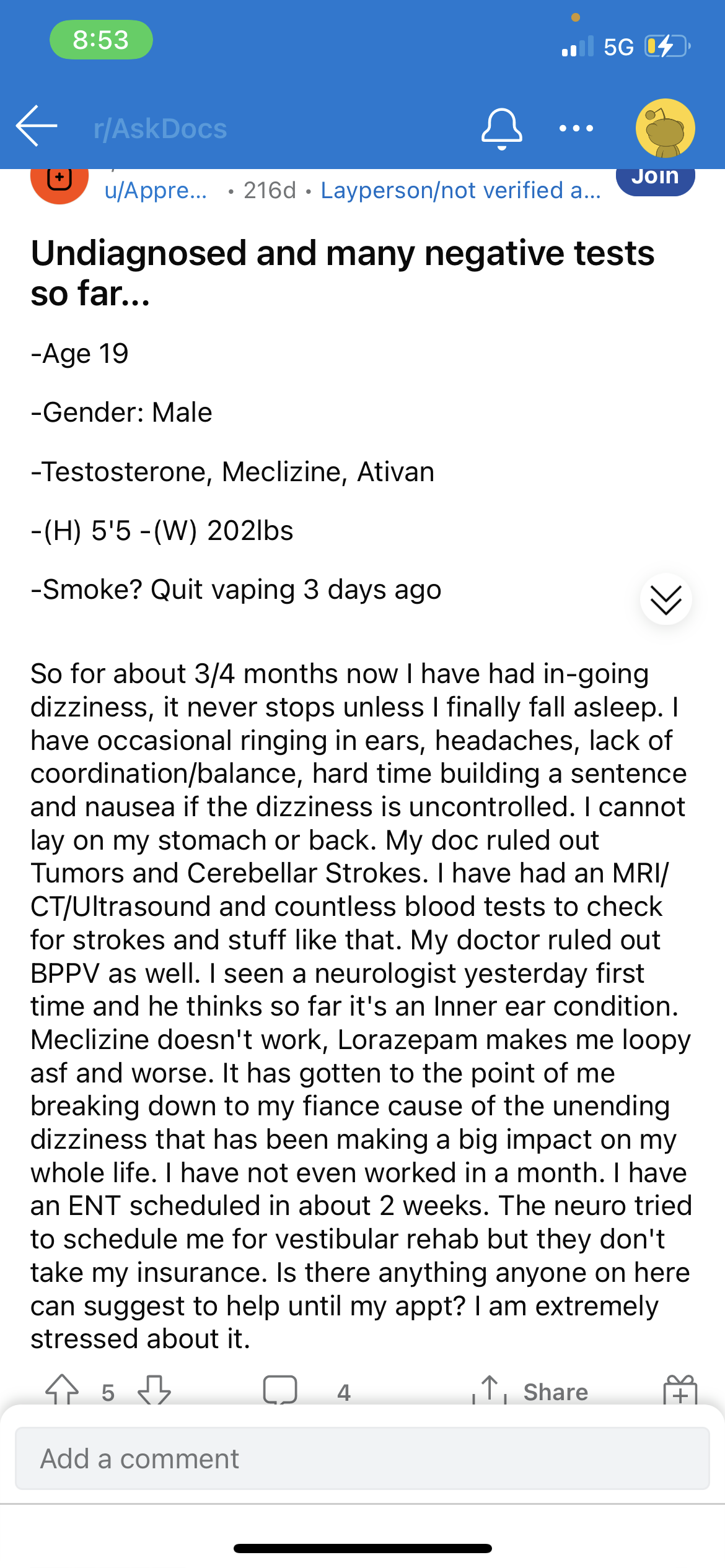725x1568 pixels.
Task: Open the profile avatar
Action: [665, 128]
